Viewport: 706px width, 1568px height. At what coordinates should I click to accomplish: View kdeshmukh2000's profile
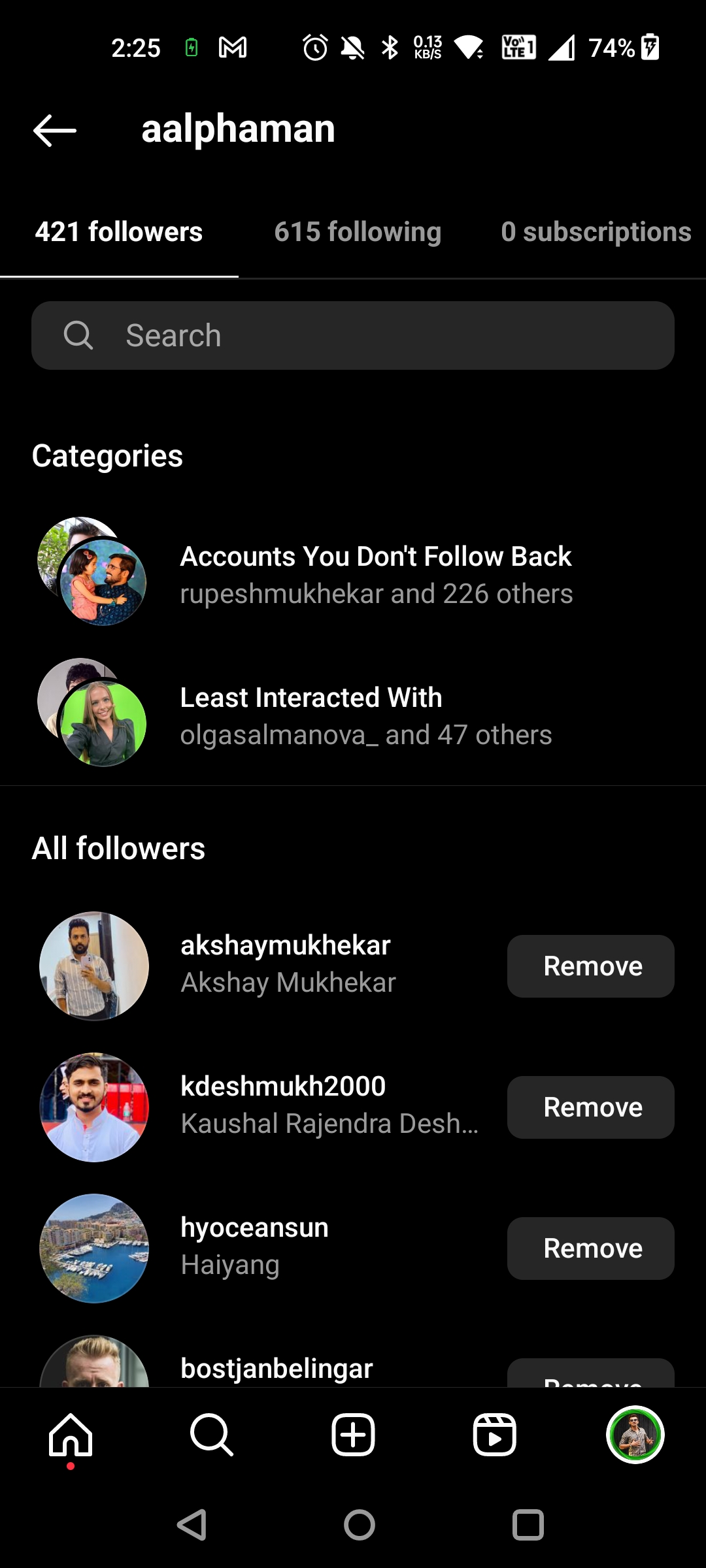pyautogui.click(x=283, y=1086)
